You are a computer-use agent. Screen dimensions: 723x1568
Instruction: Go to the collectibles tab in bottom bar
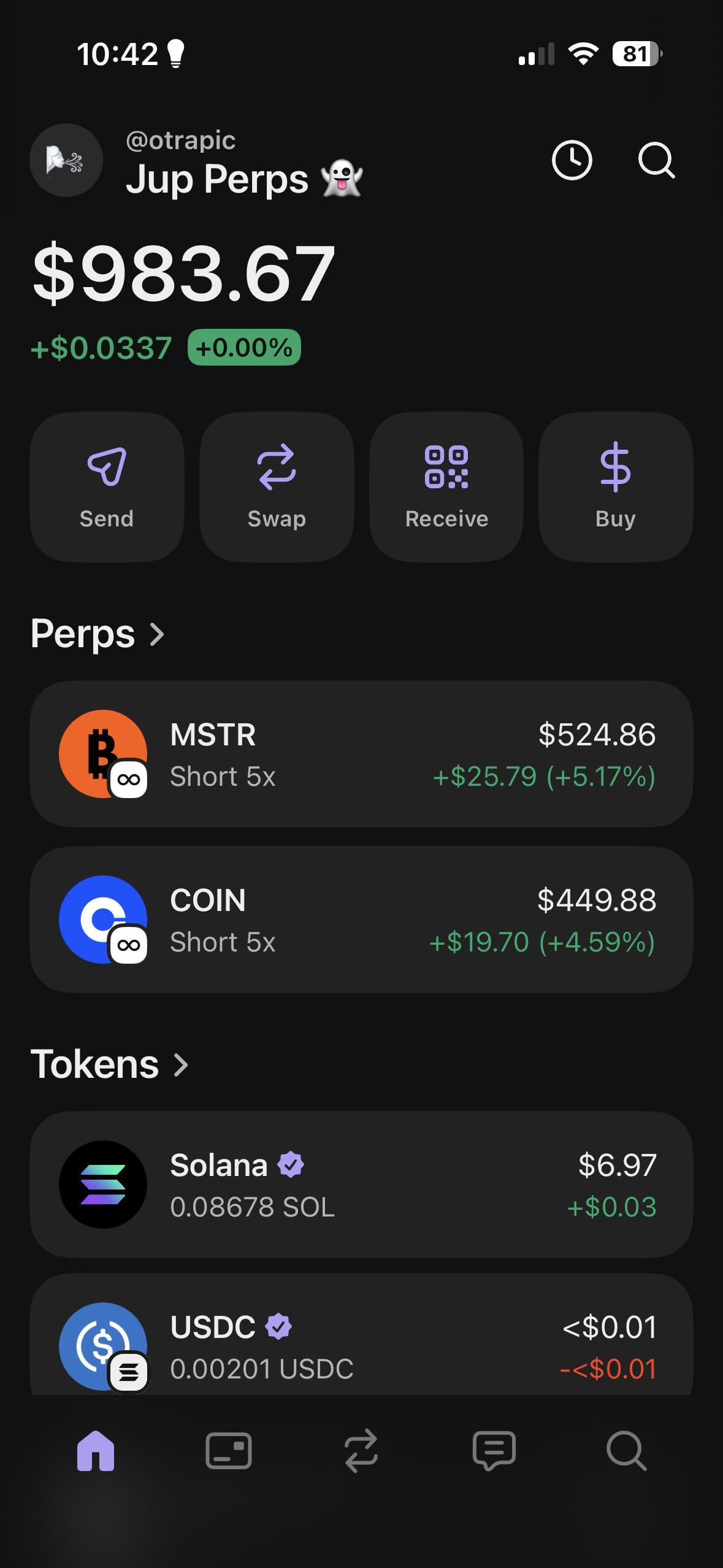228,1451
